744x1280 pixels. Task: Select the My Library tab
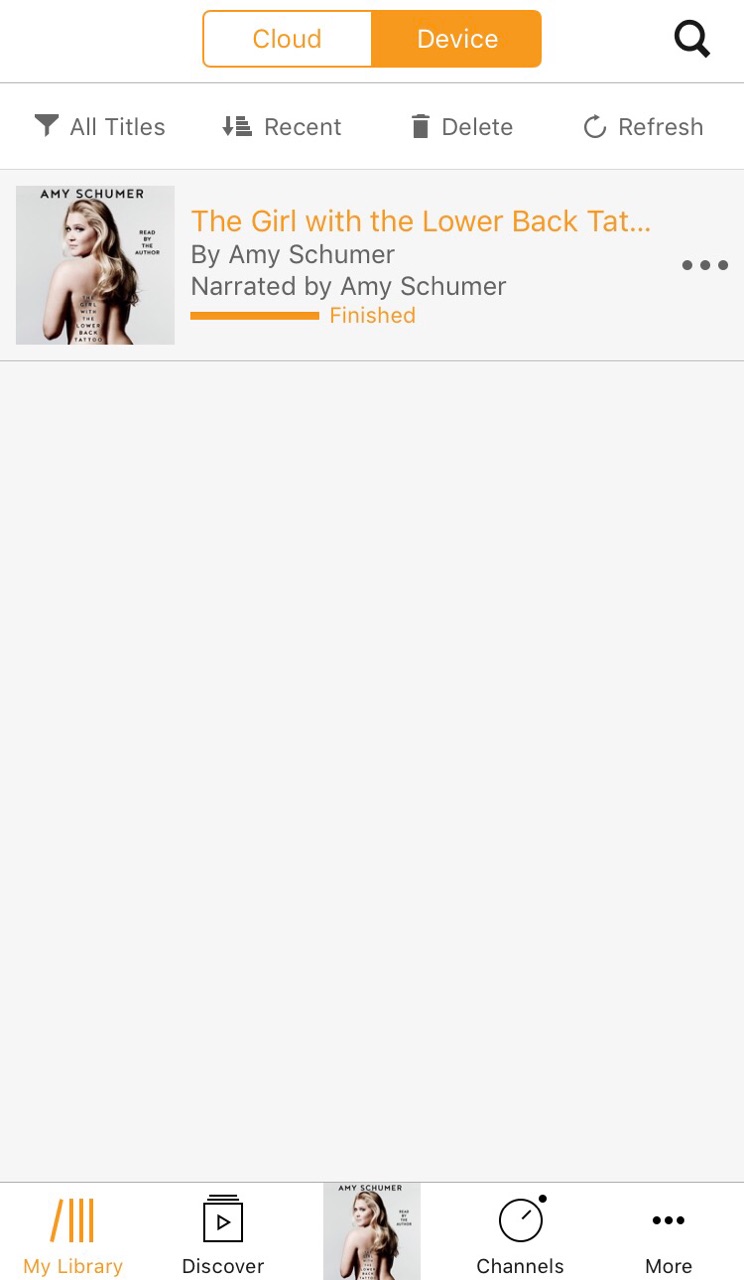(73, 1237)
